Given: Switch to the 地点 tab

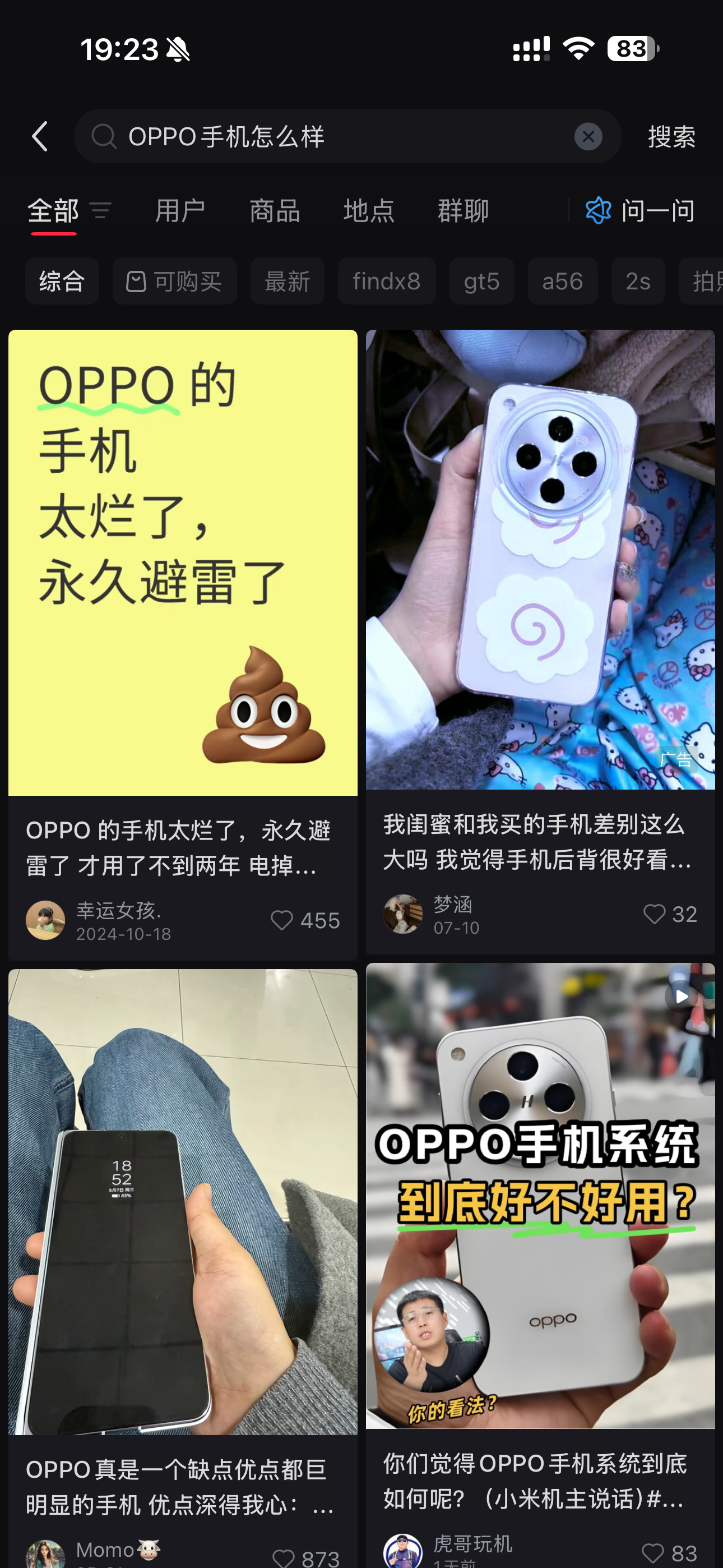Looking at the screenshot, I should pyautogui.click(x=369, y=211).
